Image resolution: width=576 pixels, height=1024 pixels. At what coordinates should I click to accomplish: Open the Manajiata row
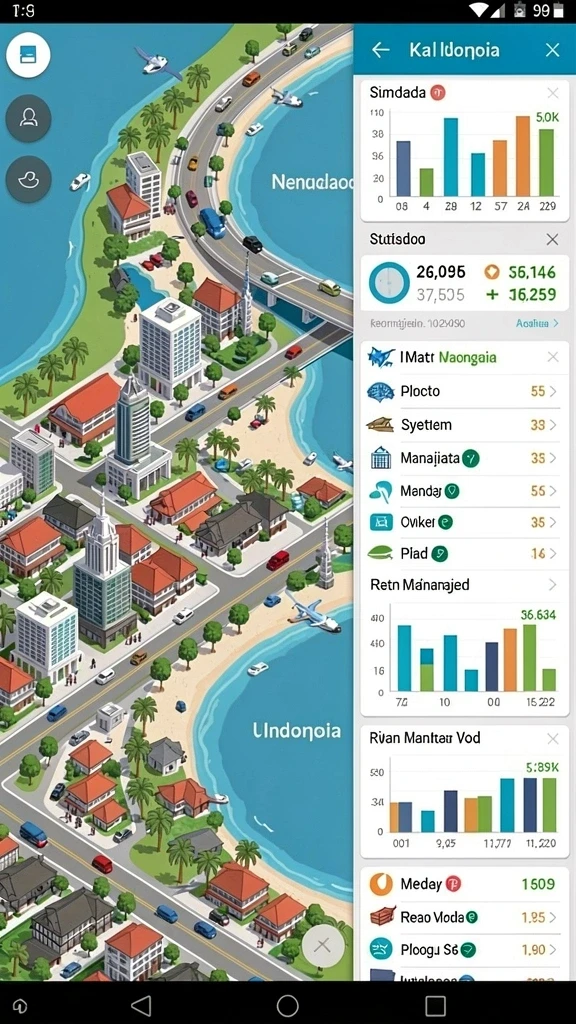coord(462,458)
